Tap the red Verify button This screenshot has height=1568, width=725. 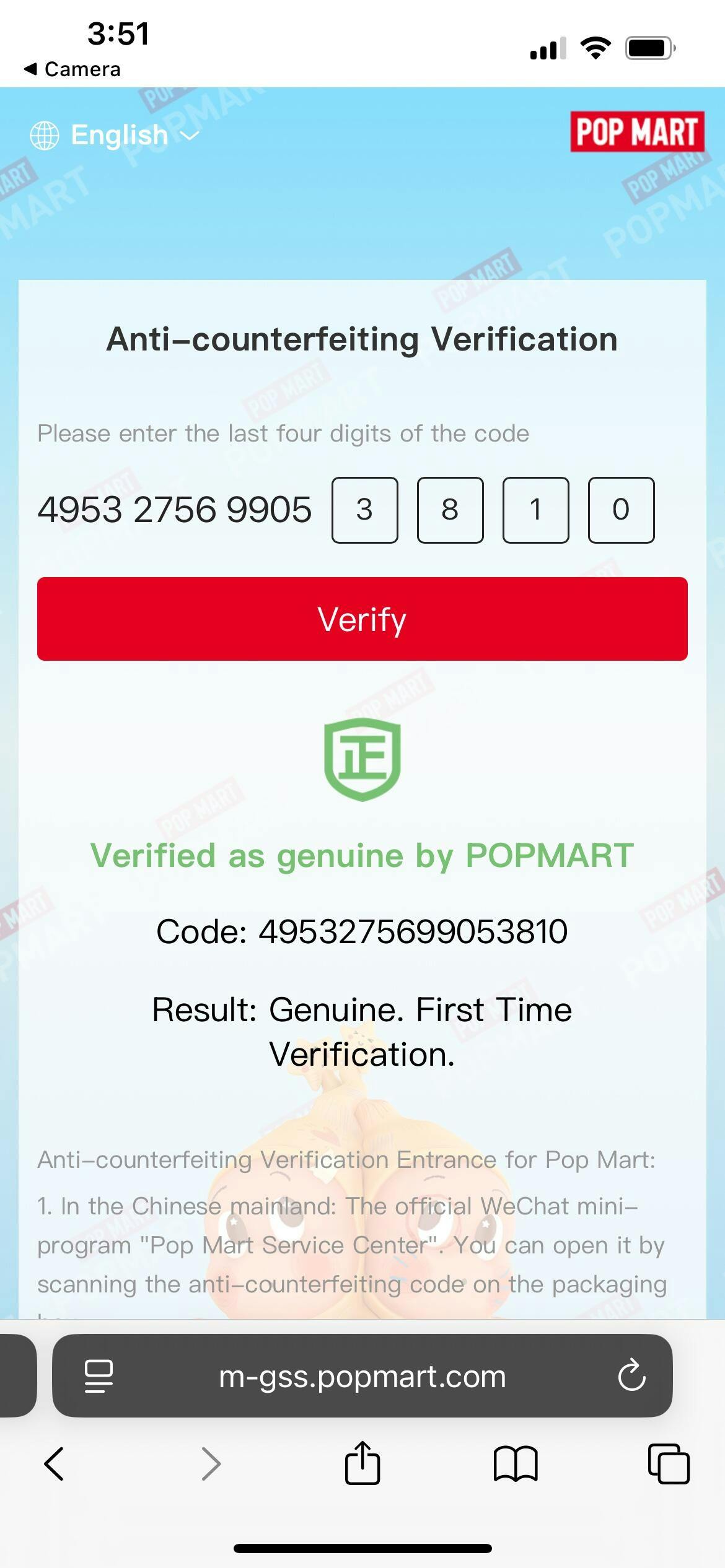click(362, 619)
